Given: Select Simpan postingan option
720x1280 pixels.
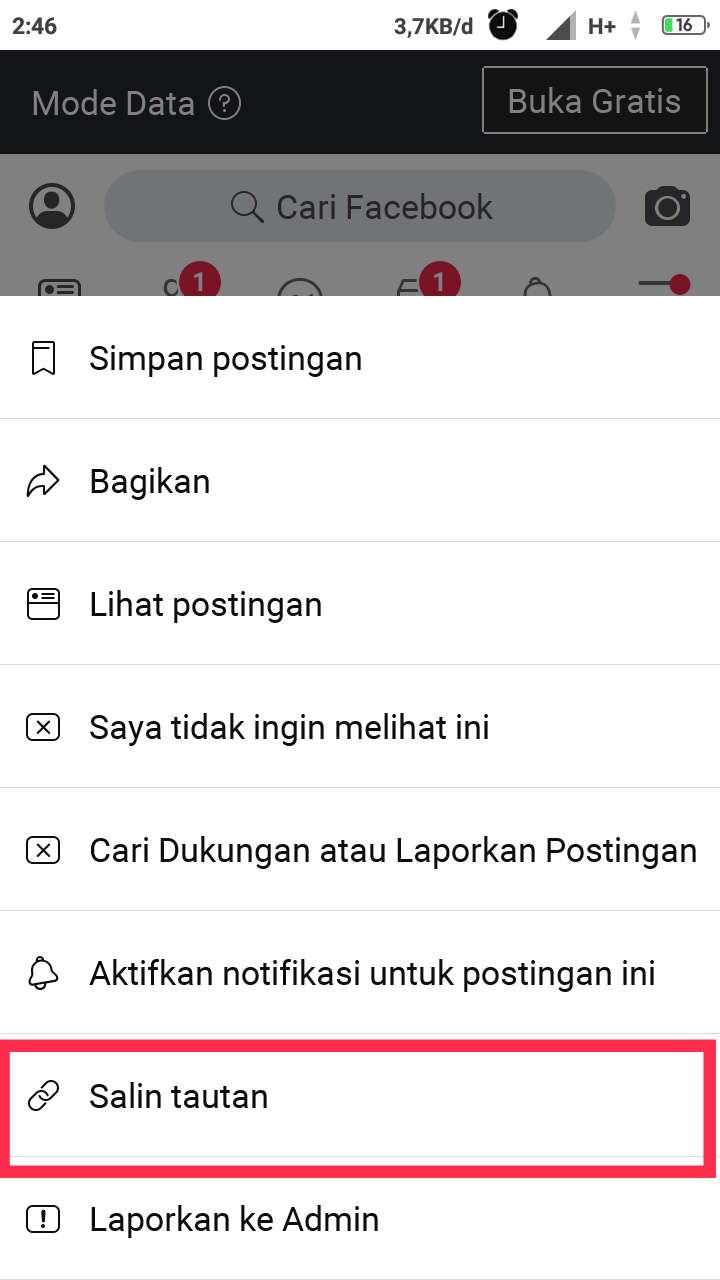Looking at the screenshot, I should pos(225,359).
